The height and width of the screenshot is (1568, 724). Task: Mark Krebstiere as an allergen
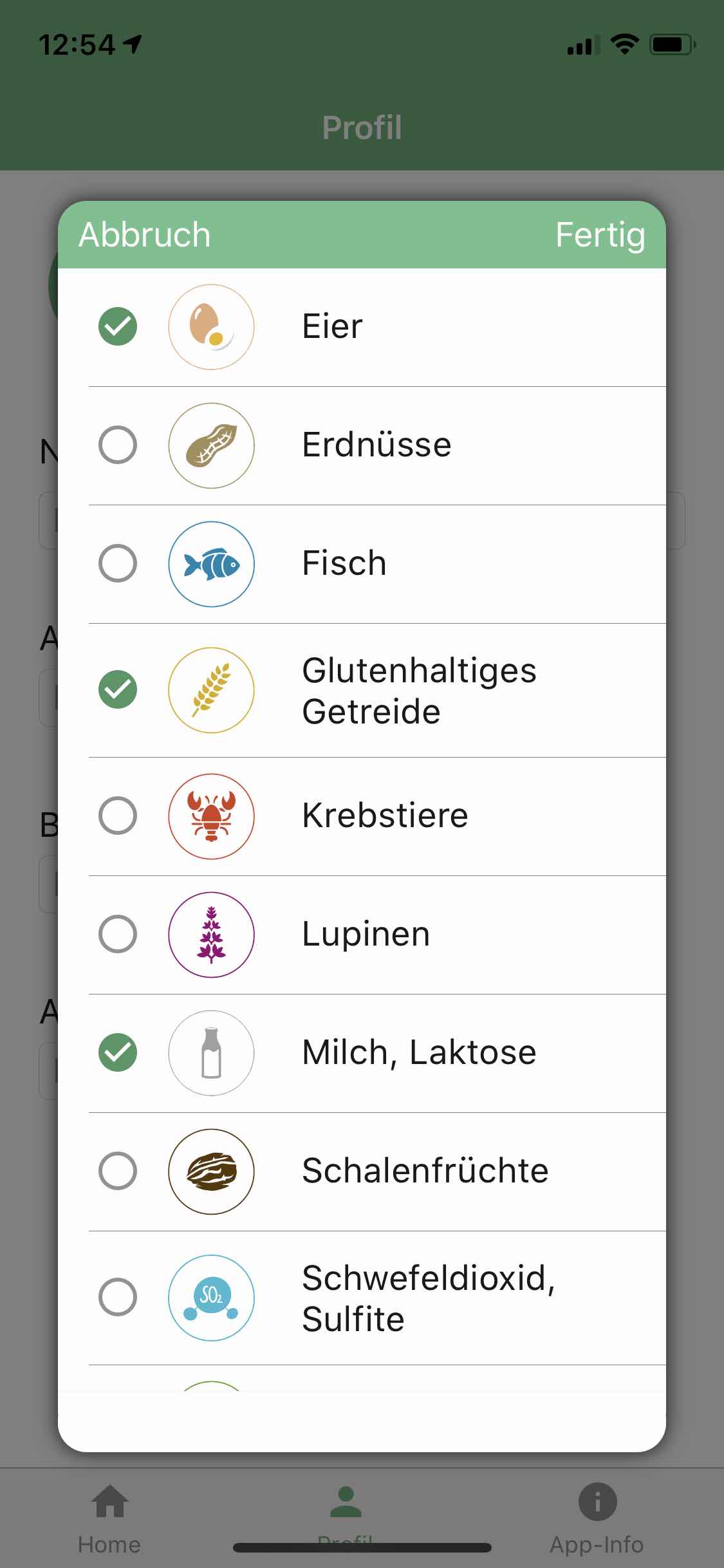tap(362, 816)
